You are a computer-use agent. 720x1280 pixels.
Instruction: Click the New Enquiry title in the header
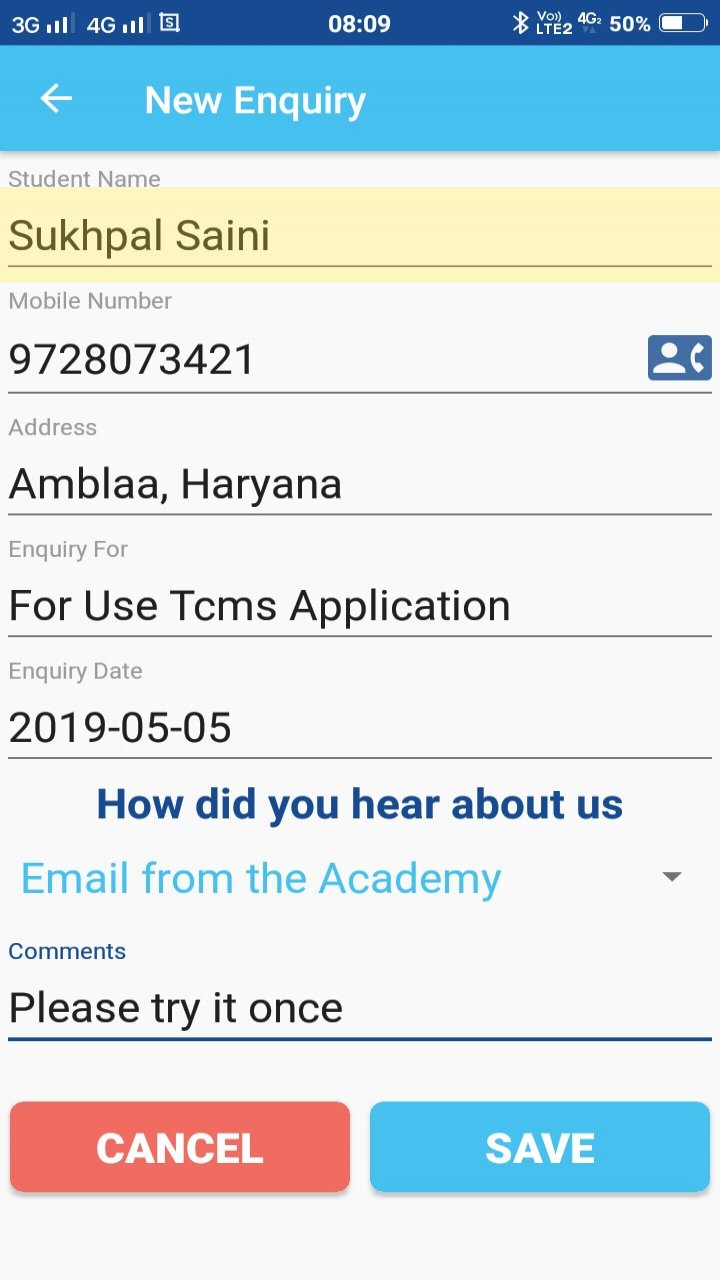click(x=255, y=99)
